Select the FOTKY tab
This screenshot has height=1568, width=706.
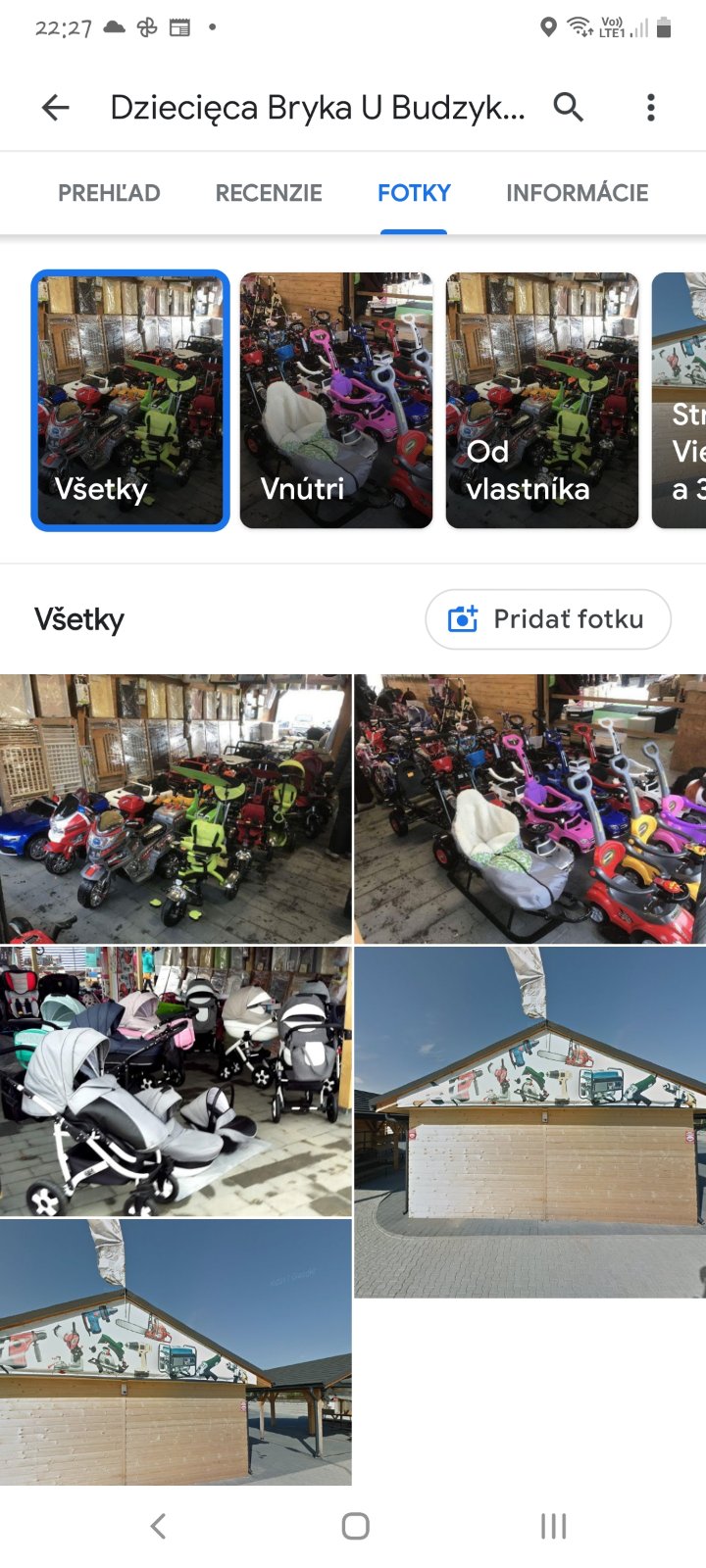tap(414, 193)
